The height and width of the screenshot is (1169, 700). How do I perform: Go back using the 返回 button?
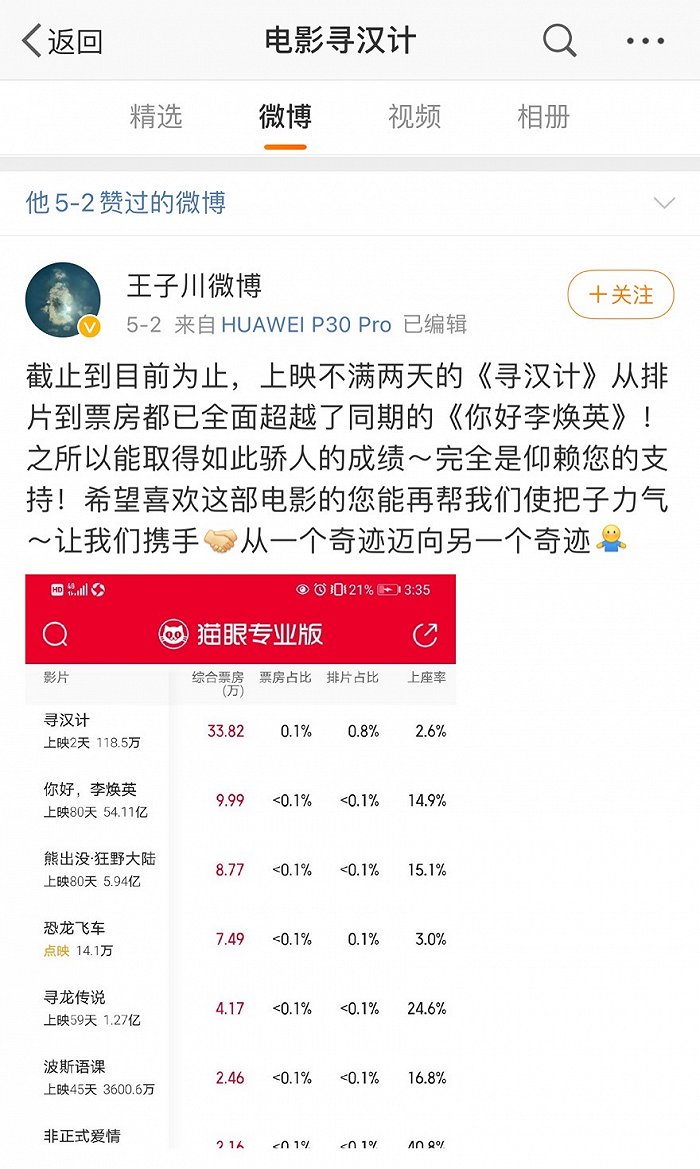click(x=62, y=40)
